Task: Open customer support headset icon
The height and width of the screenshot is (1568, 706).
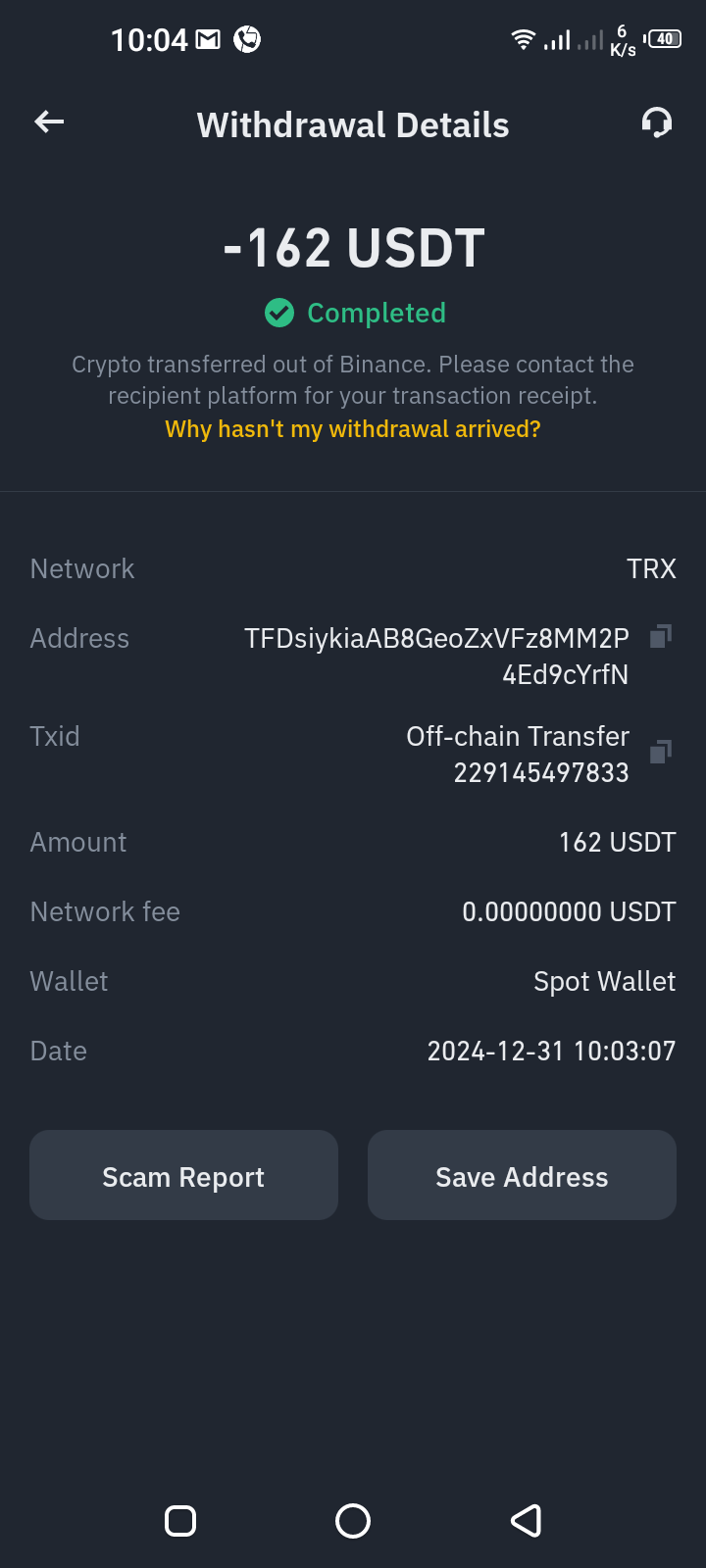Action: point(657,122)
